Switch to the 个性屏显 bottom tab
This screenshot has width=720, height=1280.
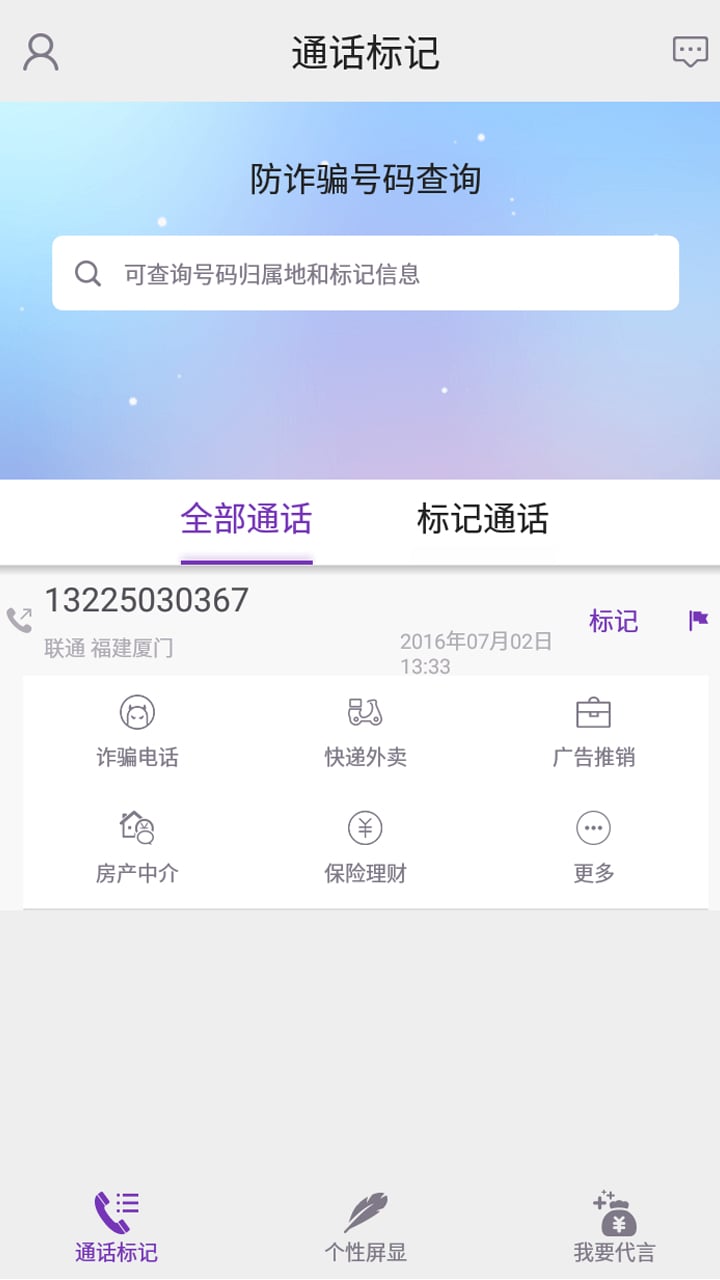[x=365, y=1227]
